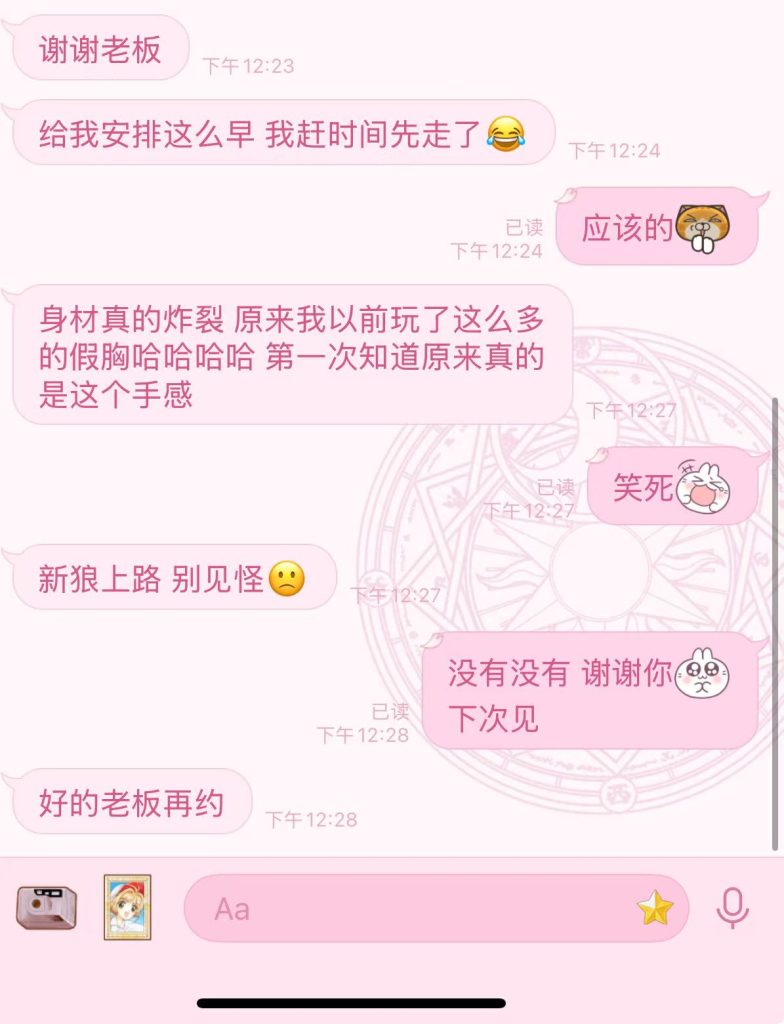
Task: Open the star sticker picker
Action: point(655,908)
